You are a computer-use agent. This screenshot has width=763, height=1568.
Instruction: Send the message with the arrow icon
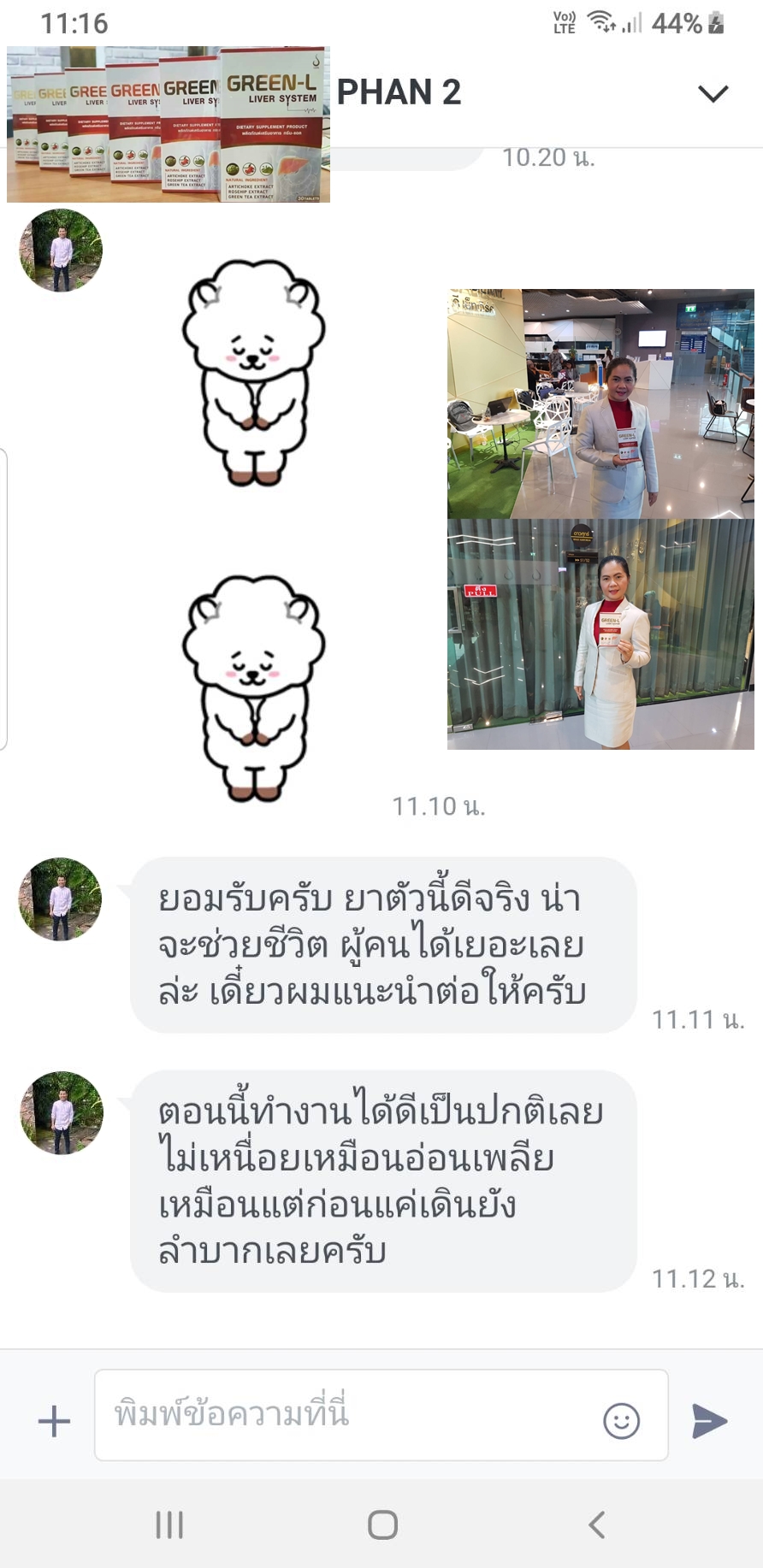click(709, 1421)
